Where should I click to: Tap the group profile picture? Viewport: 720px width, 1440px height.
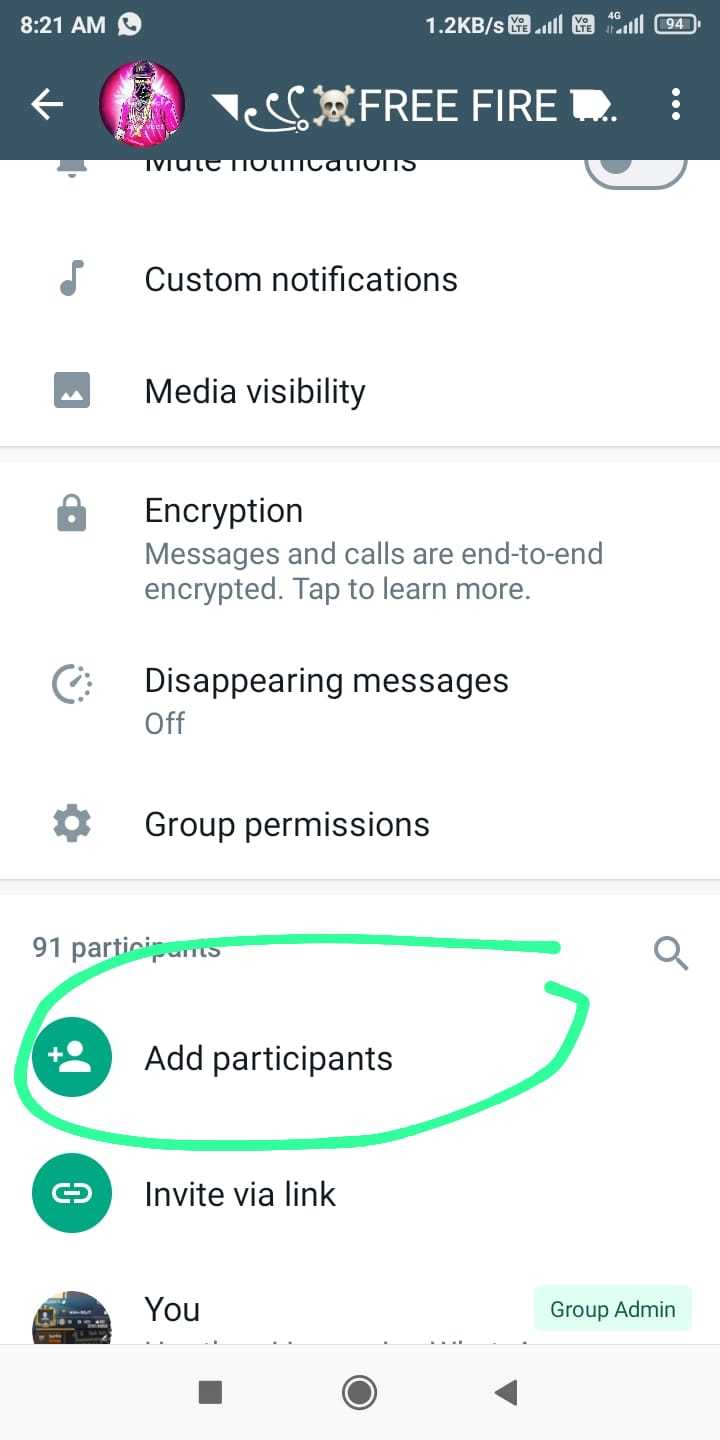pos(142,104)
